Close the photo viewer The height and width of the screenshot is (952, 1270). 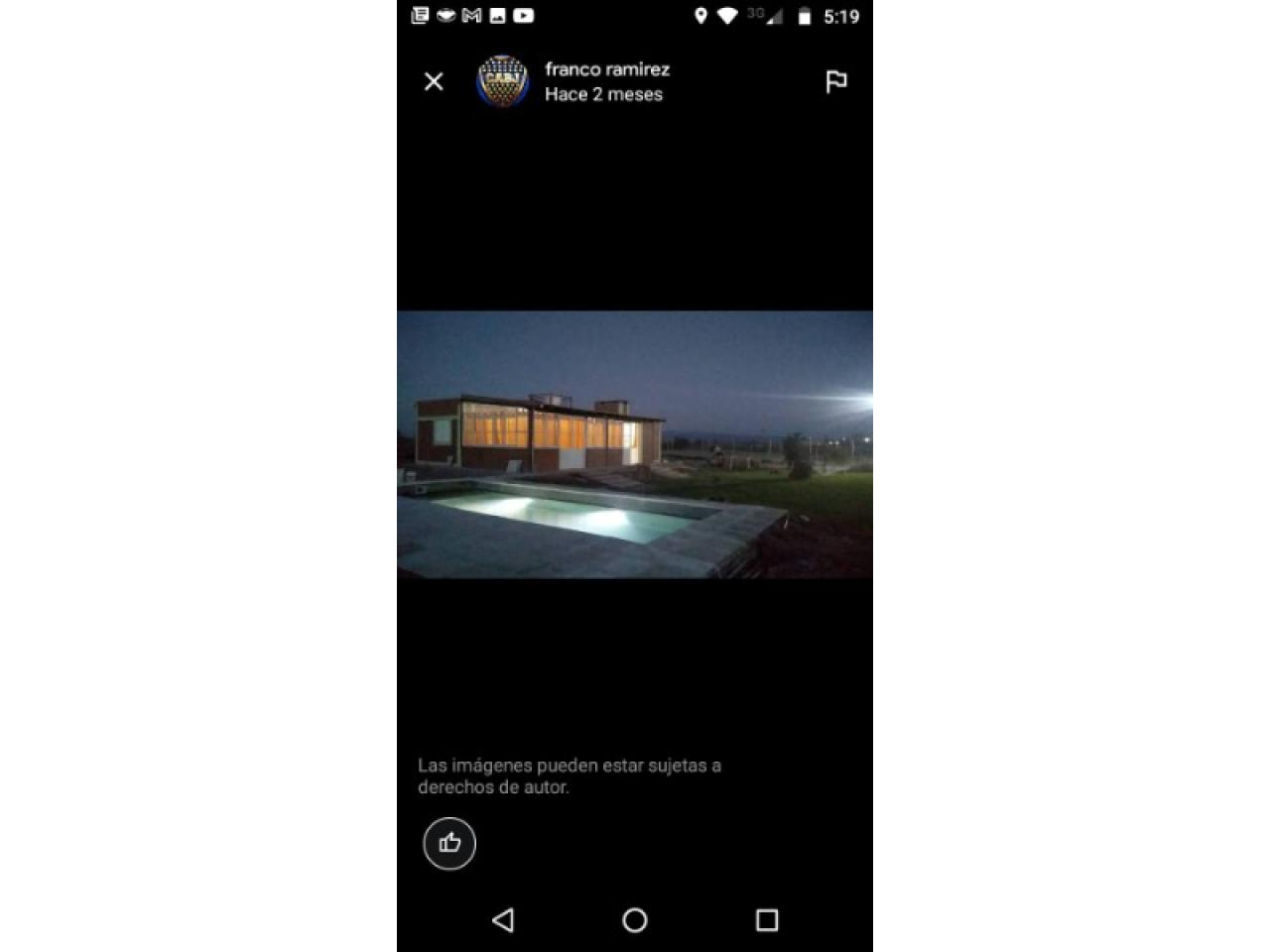click(x=434, y=81)
